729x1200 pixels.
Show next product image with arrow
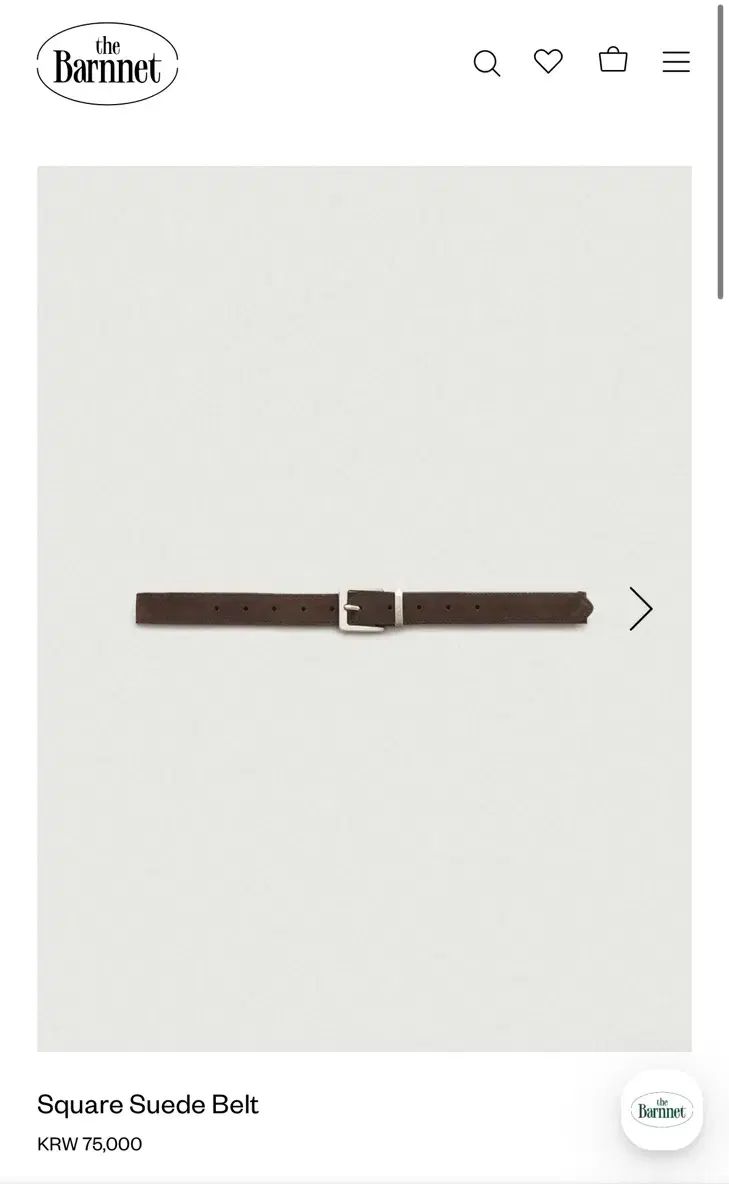point(640,608)
